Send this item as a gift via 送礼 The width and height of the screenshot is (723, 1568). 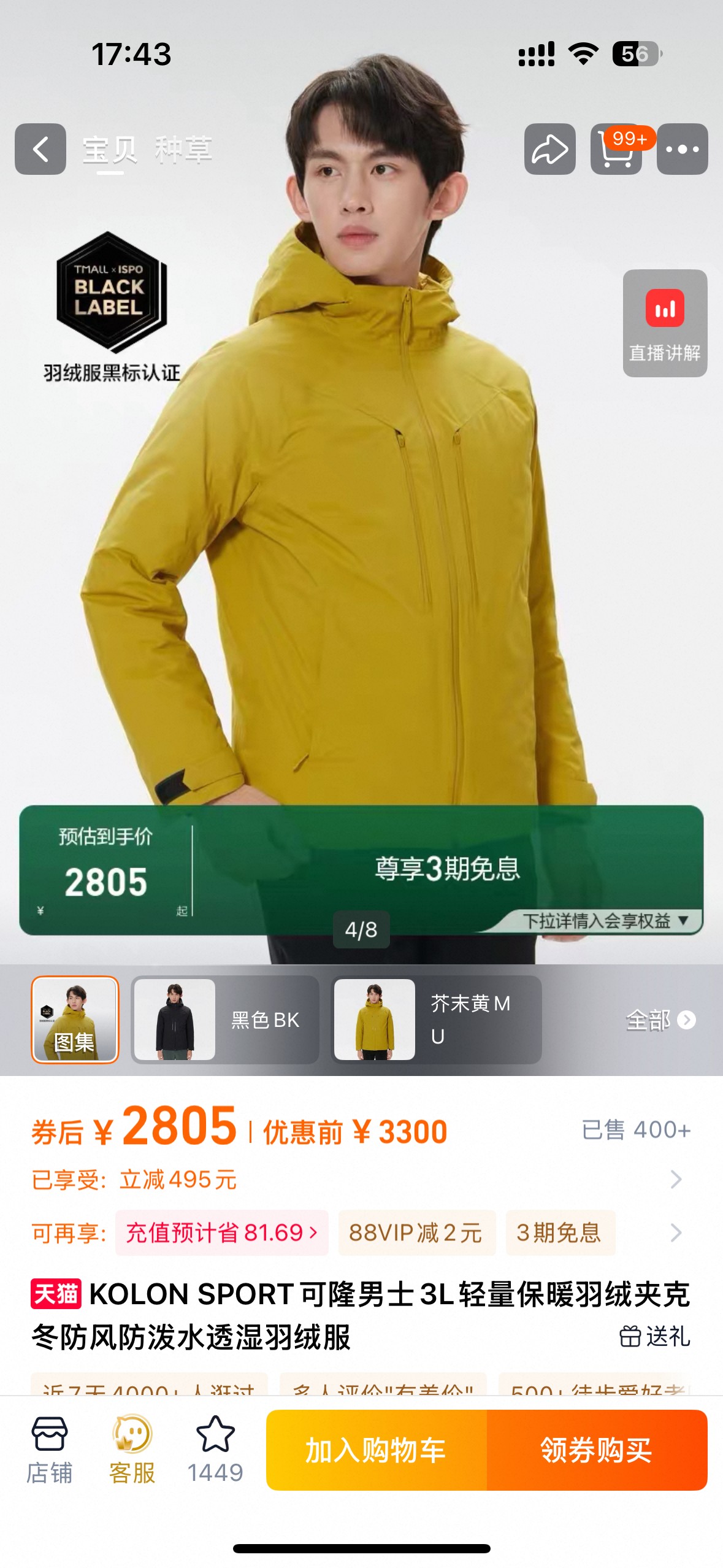click(655, 1336)
